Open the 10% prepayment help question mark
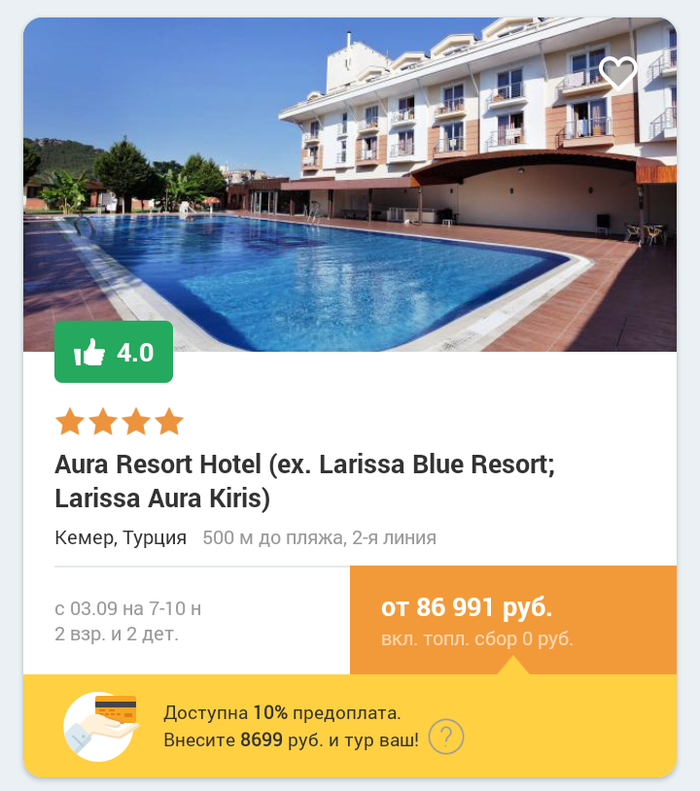Viewport: 700px width, 791px height. pos(446,738)
